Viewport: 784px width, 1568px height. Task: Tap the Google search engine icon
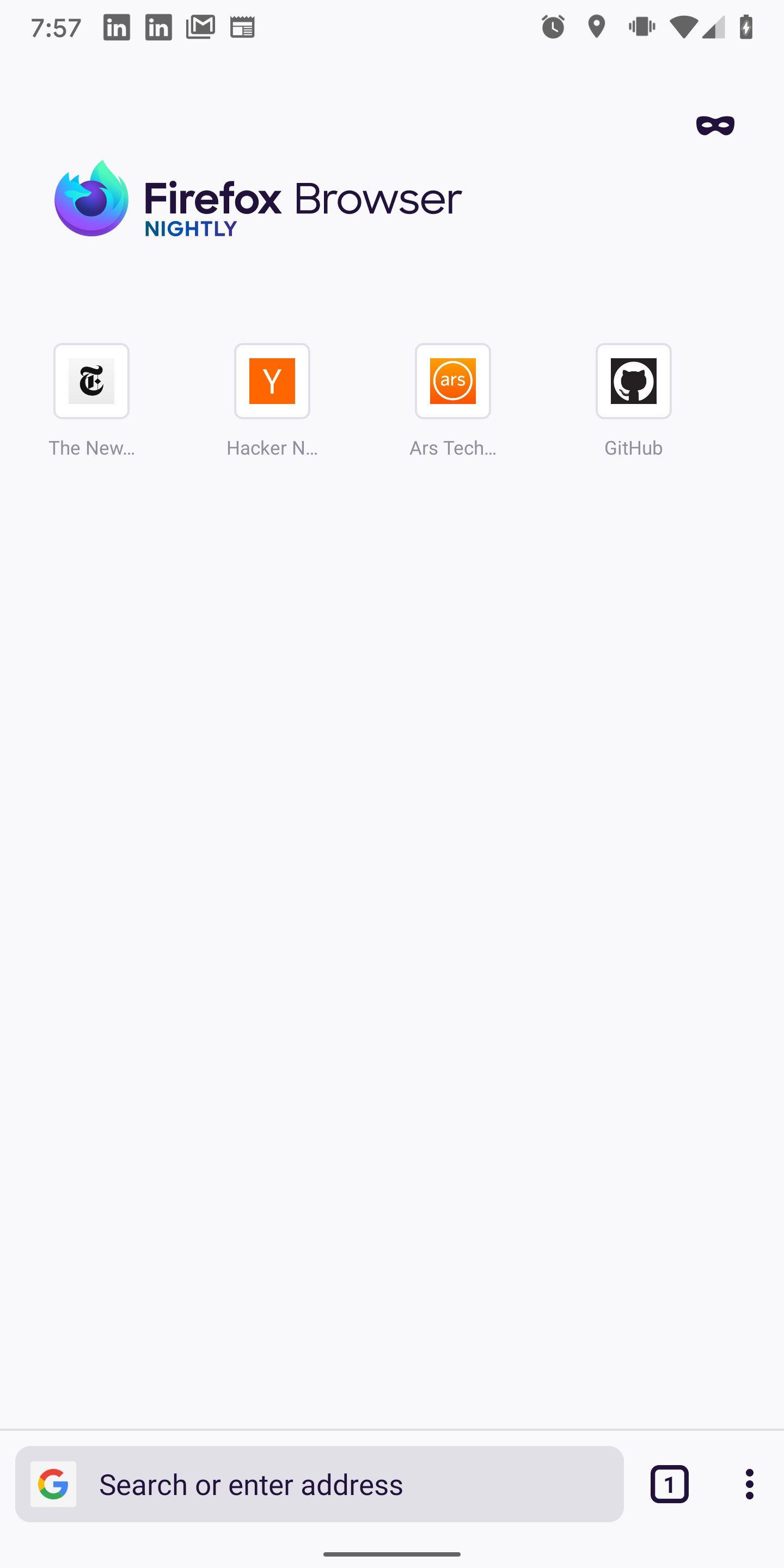pyautogui.click(x=53, y=1485)
